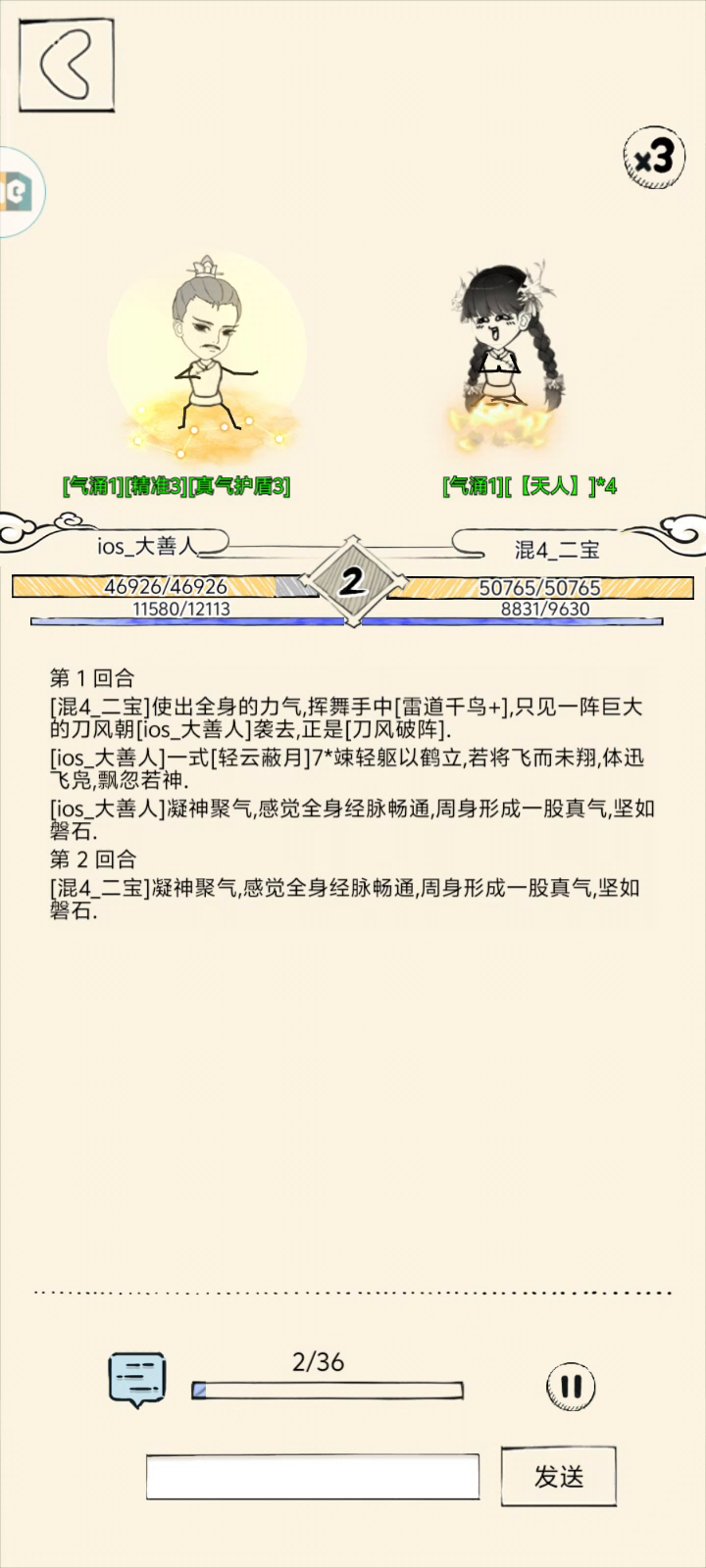706x1568 pixels.
Task: Go back with the top-left arrow
Action: (66, 65)
